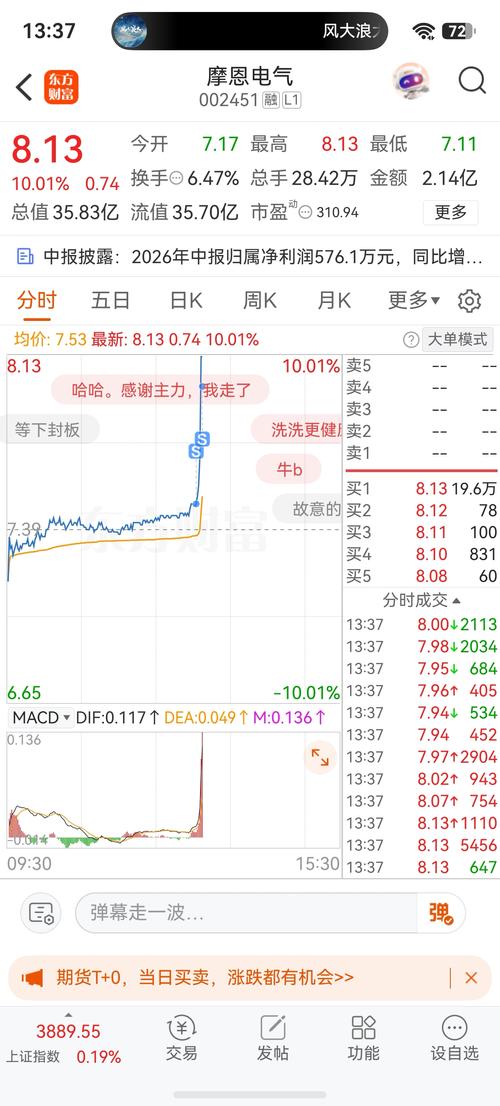The image size is (500, 1106).
Task: Switch to the 五日 chart tab
Action: coord(110,301)
